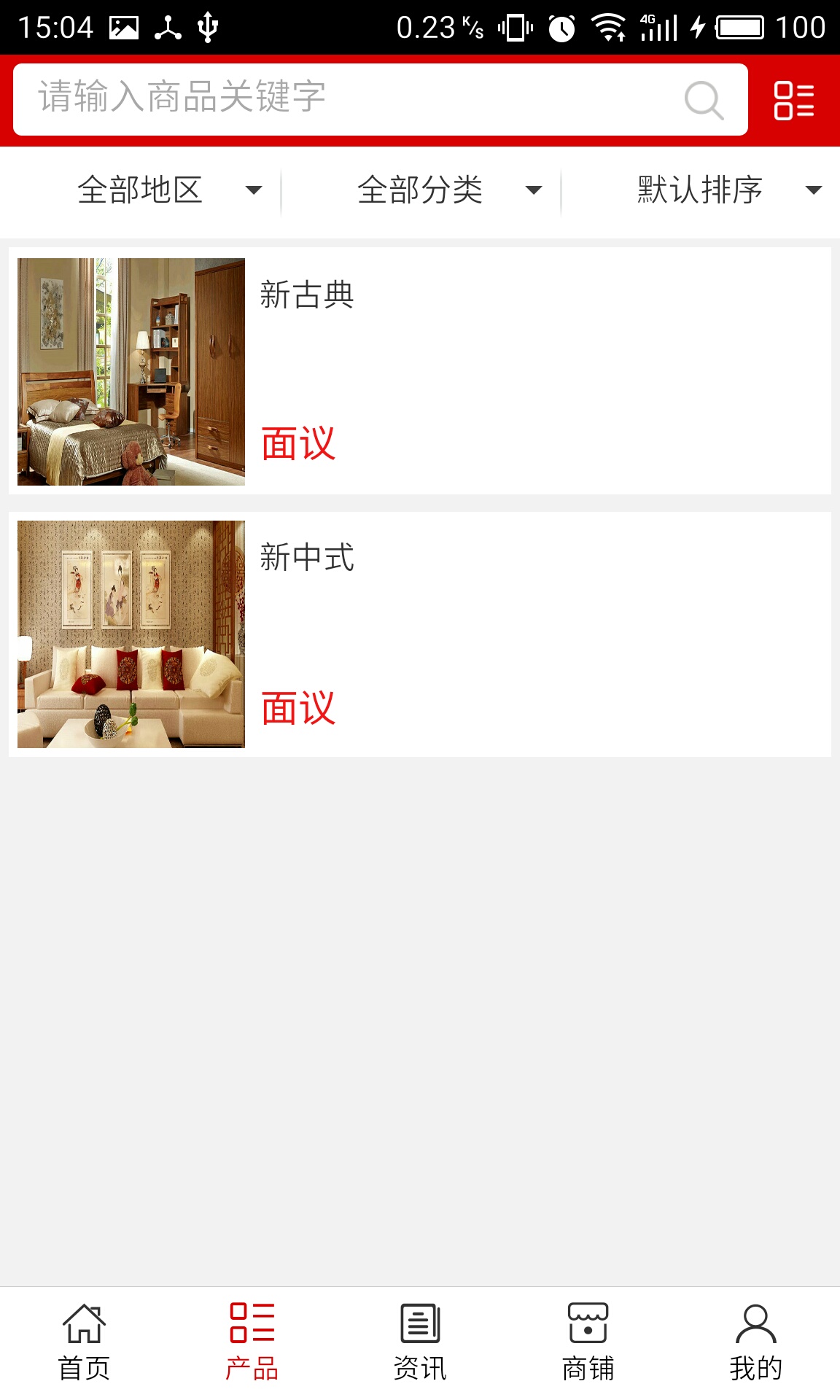Screen dimensions: 840x1400
Task: Tap the magnifier search icon
Action: (704, 99)
